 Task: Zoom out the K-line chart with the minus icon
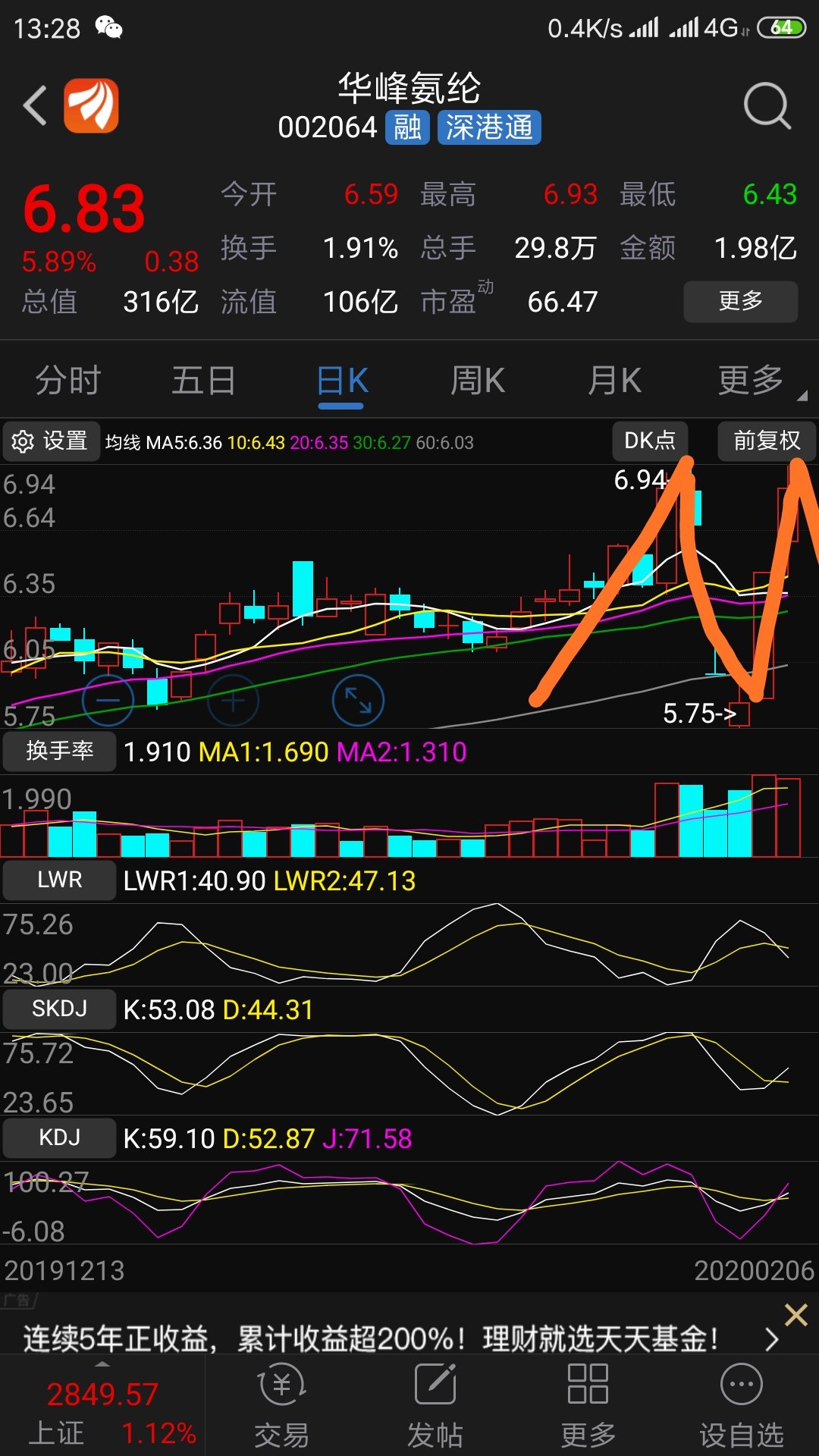pos(106,701)
